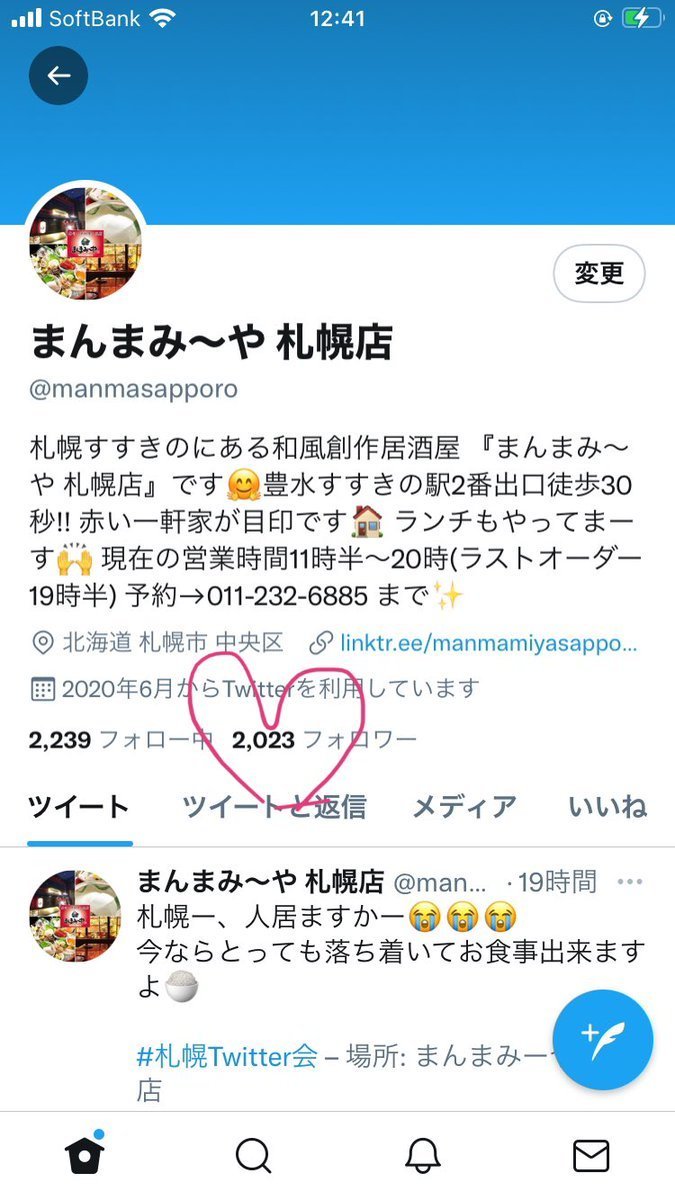Open the #札幌Twitter会 hashtag

pos(227,1055)
